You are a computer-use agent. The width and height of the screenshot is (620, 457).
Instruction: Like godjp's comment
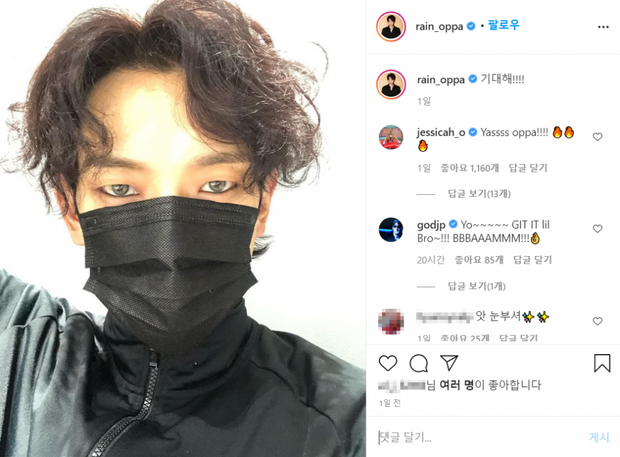tap(598, 229)
